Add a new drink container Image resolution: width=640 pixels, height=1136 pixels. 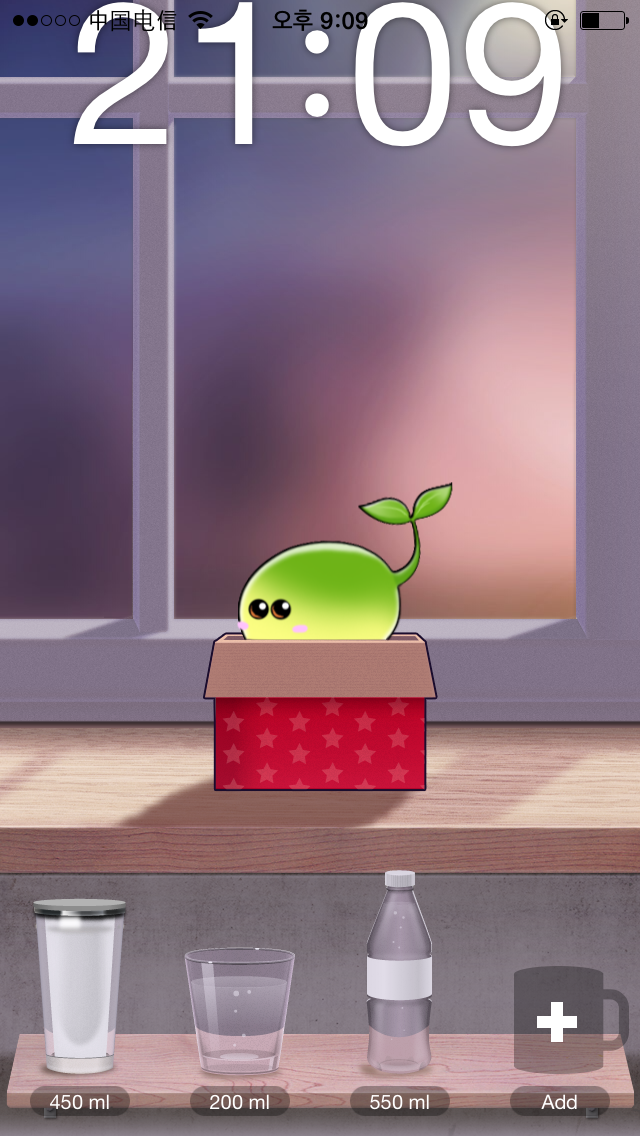[x=559, y=1022]
